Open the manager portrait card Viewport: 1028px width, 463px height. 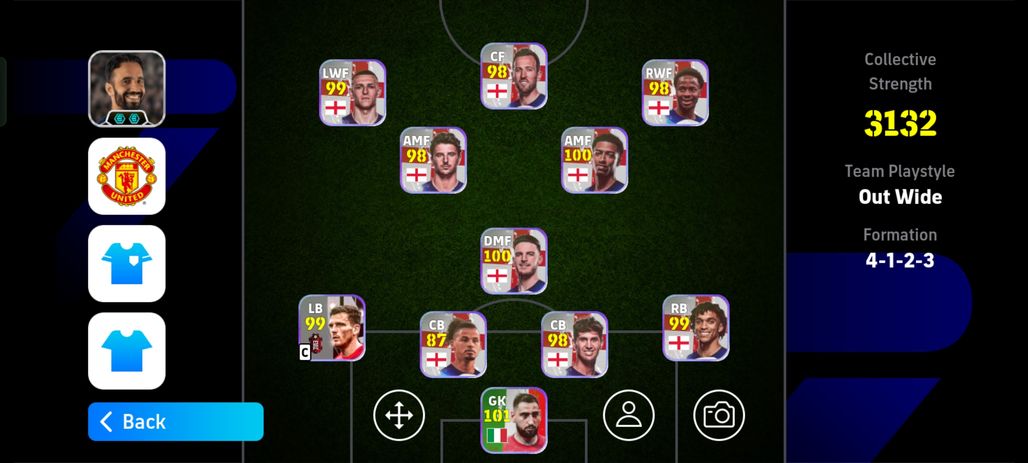[127, 89]
